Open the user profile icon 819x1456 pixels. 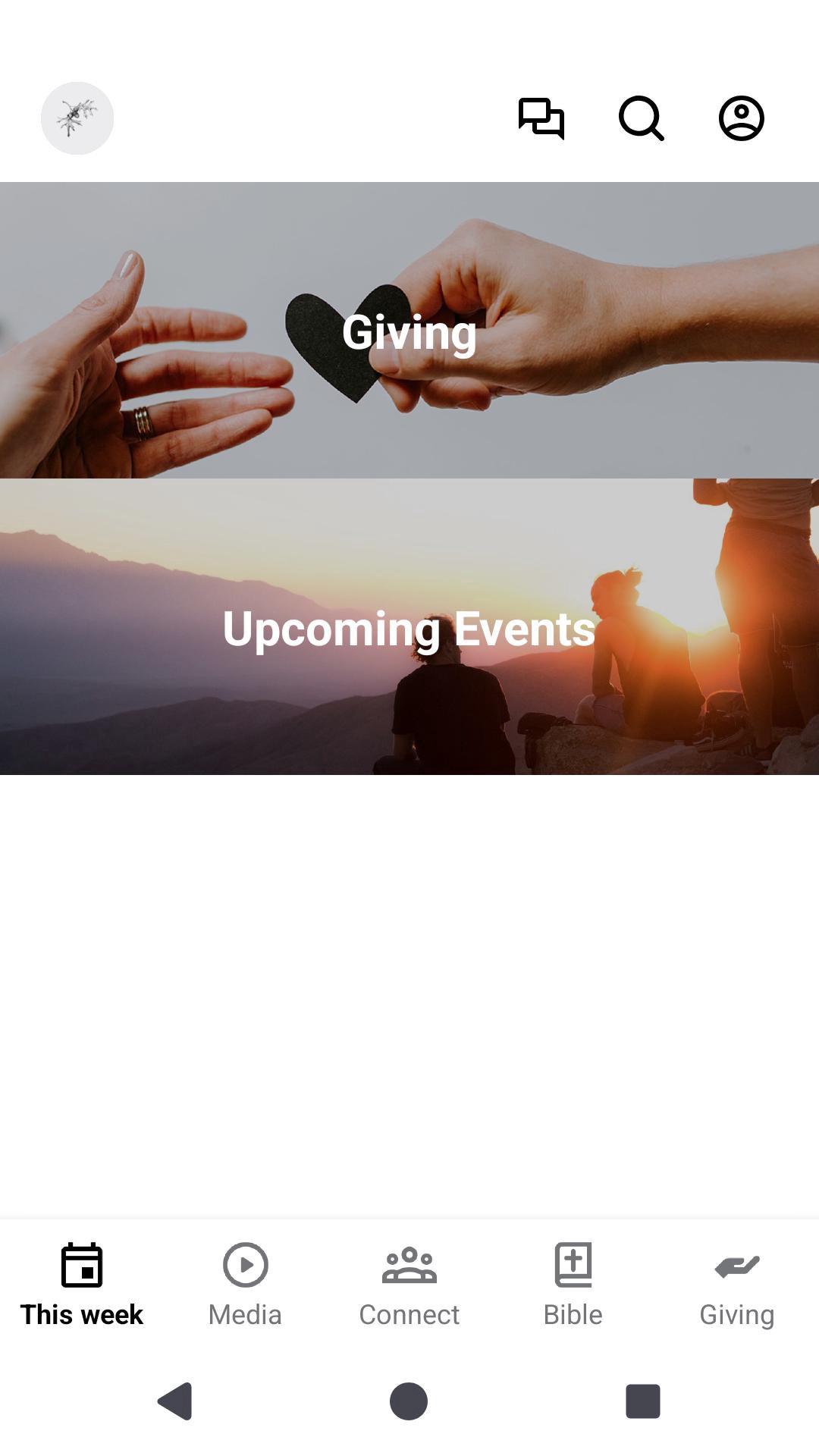[741, 118]
